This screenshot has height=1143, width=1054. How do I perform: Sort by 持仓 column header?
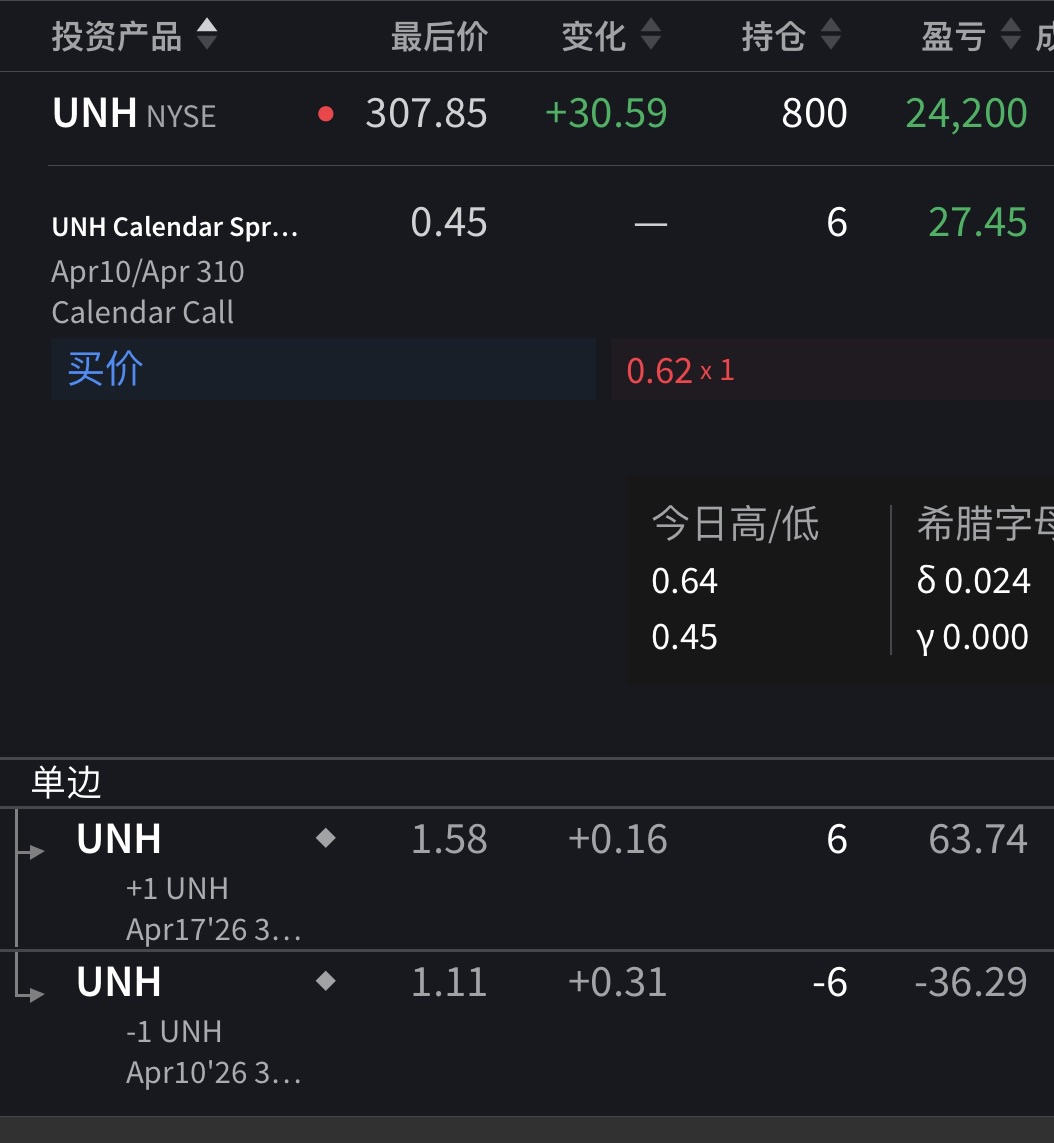pos(790,37)
